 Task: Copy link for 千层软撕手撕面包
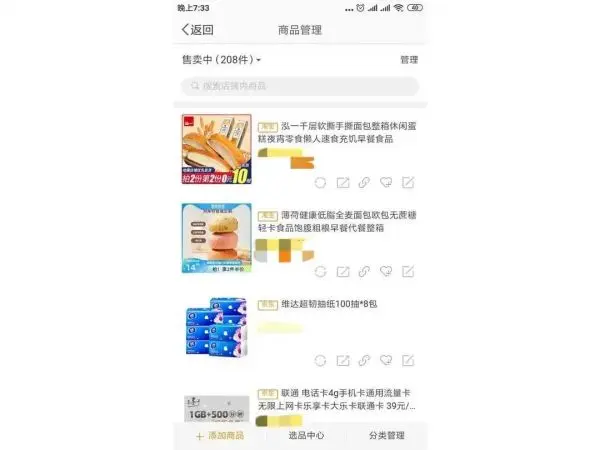point(364,183)
